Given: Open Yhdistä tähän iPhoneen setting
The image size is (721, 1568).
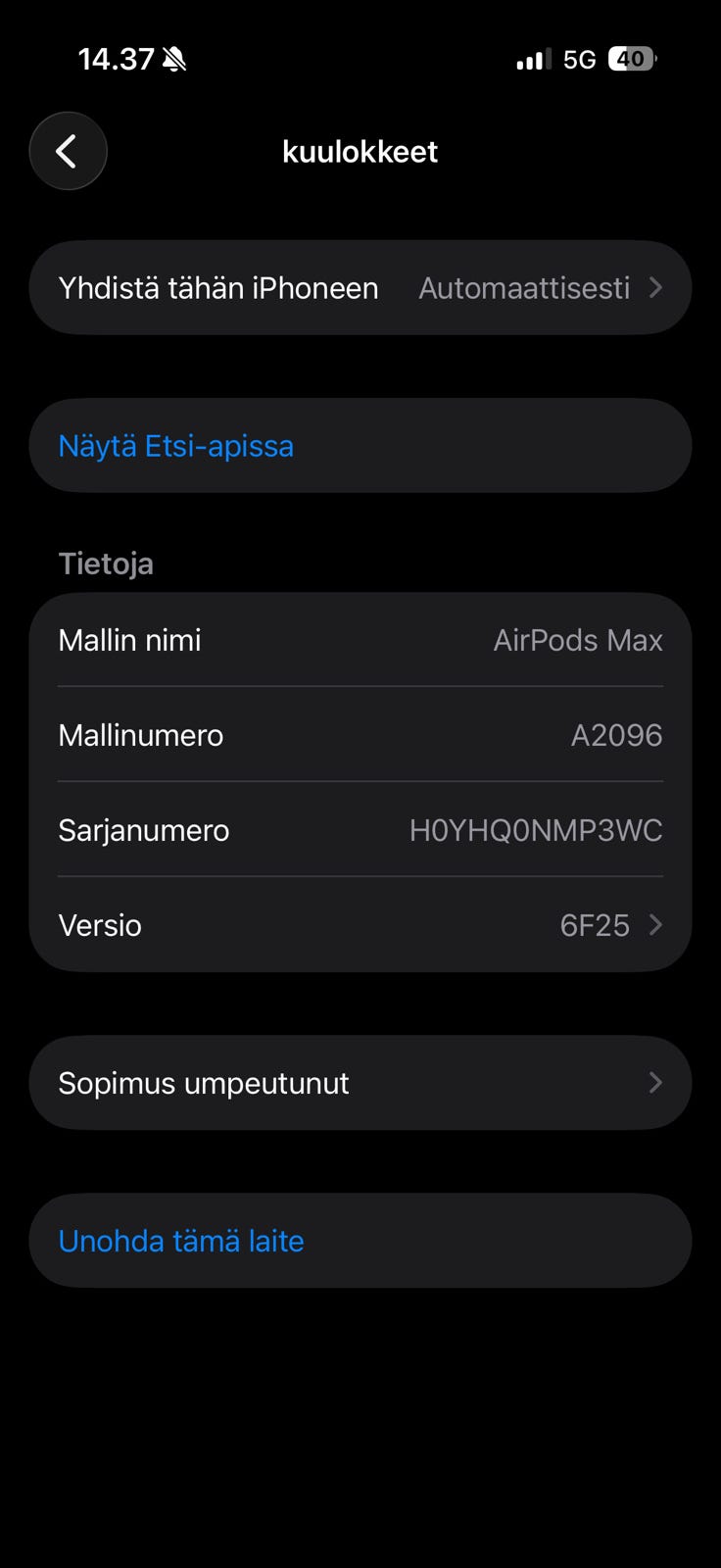Looking at the screenshot, I should click(360, 288).
